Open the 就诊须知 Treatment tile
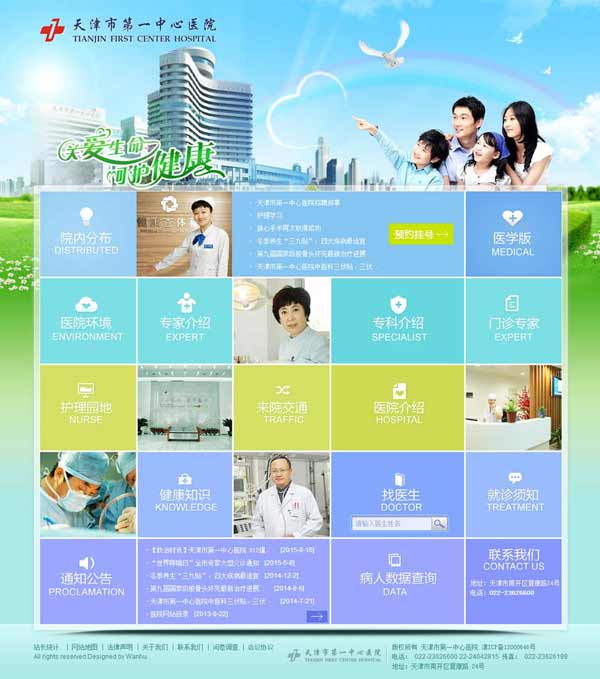This screenshot has width=600, height=679. pyautogui.click(x=513, y=495)
